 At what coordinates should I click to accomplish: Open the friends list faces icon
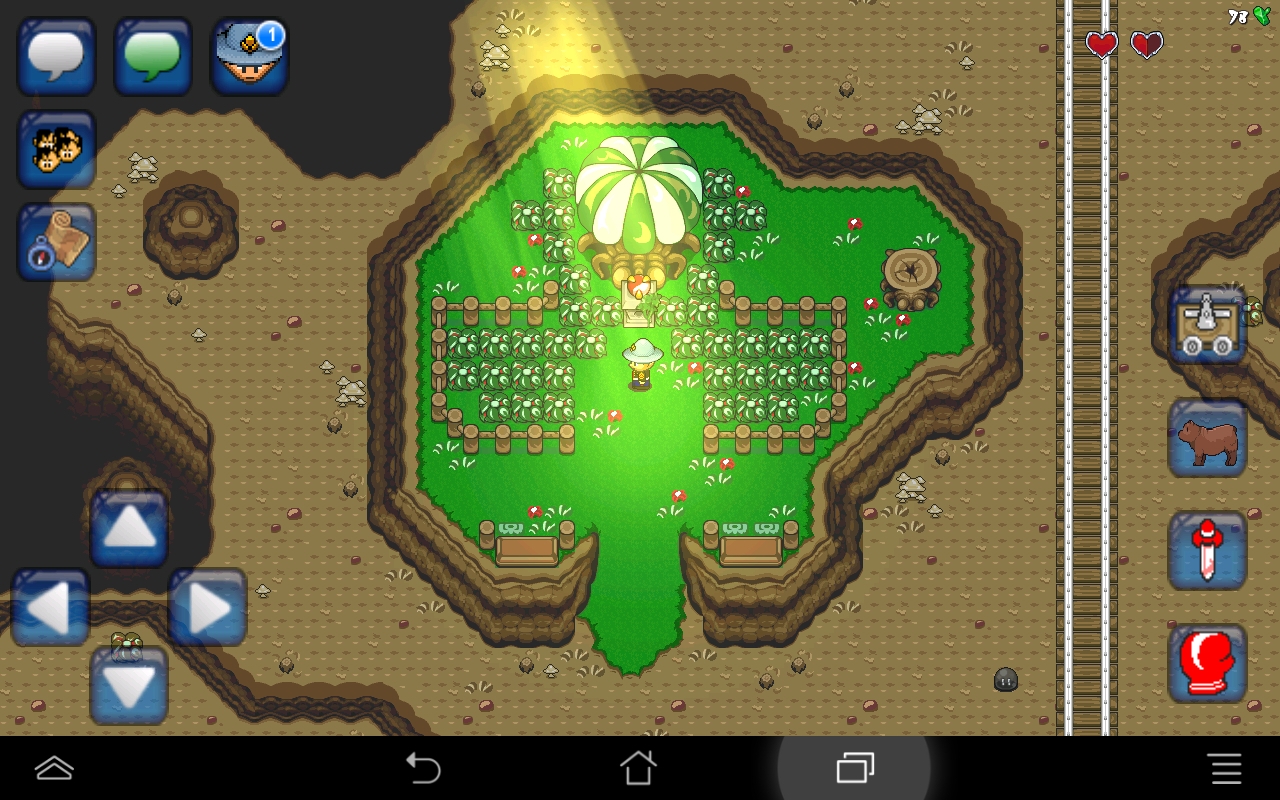[56, 150]
